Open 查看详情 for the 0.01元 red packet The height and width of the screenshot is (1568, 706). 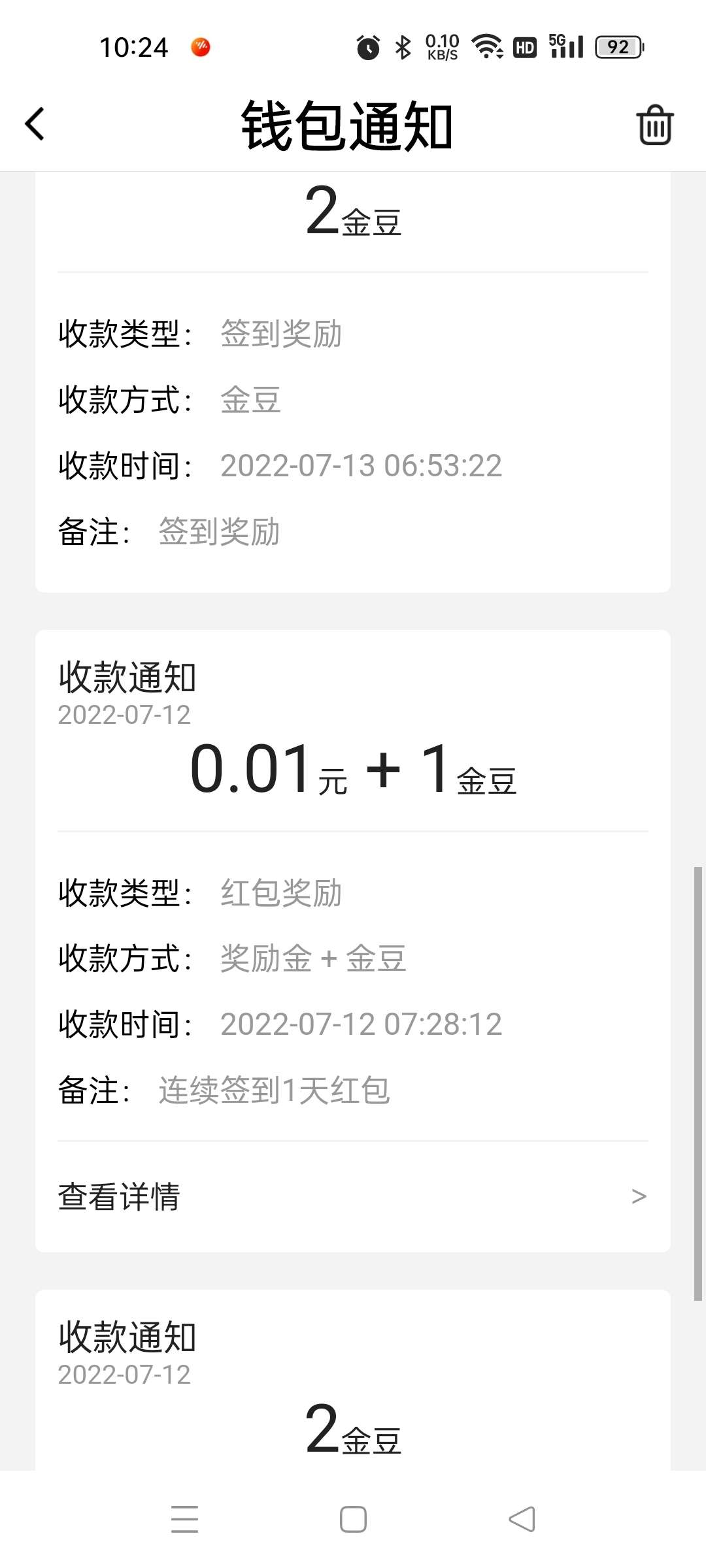(353, 1196)
